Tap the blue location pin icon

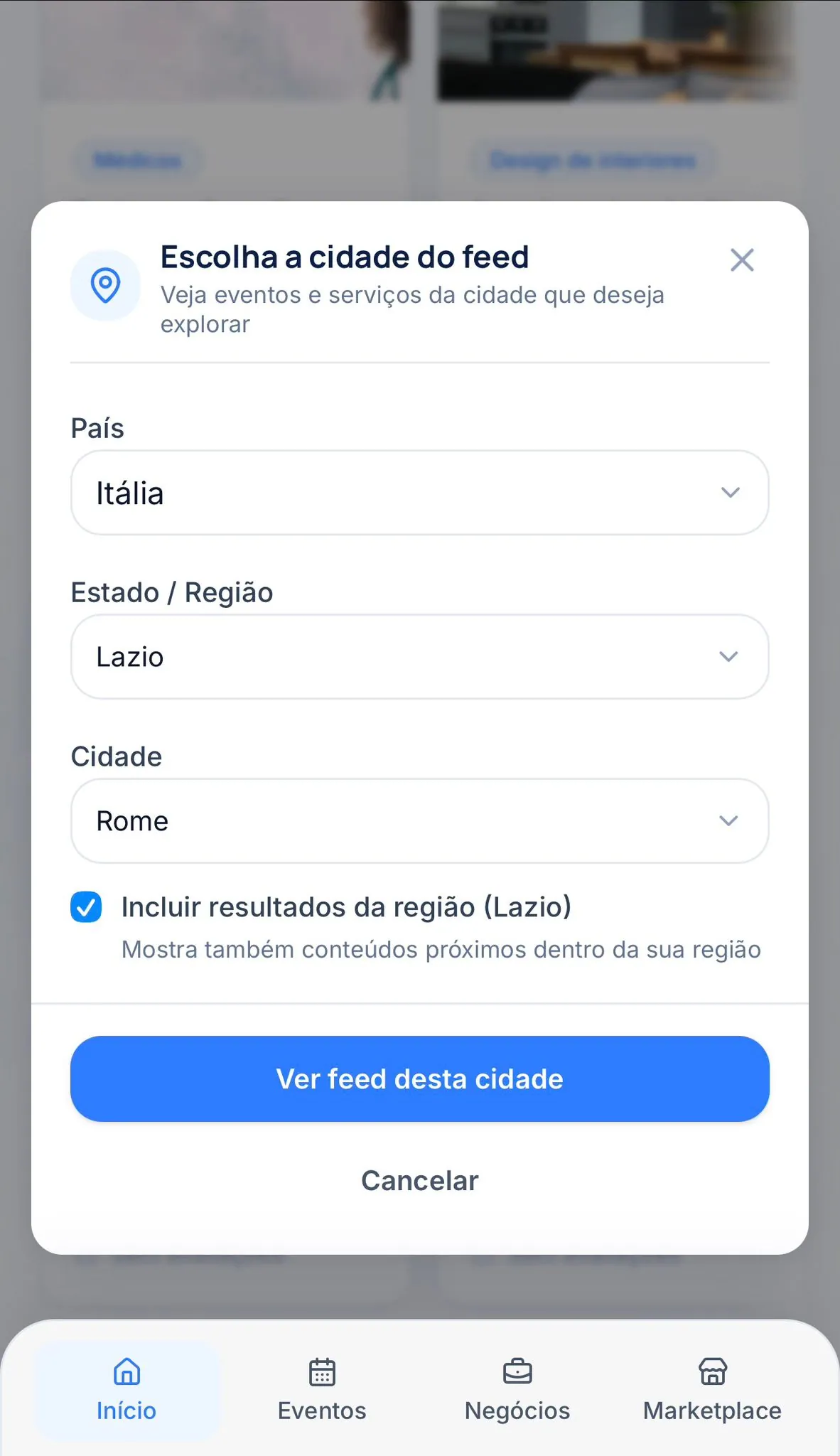pyautogui.click(x=104, y=285)
